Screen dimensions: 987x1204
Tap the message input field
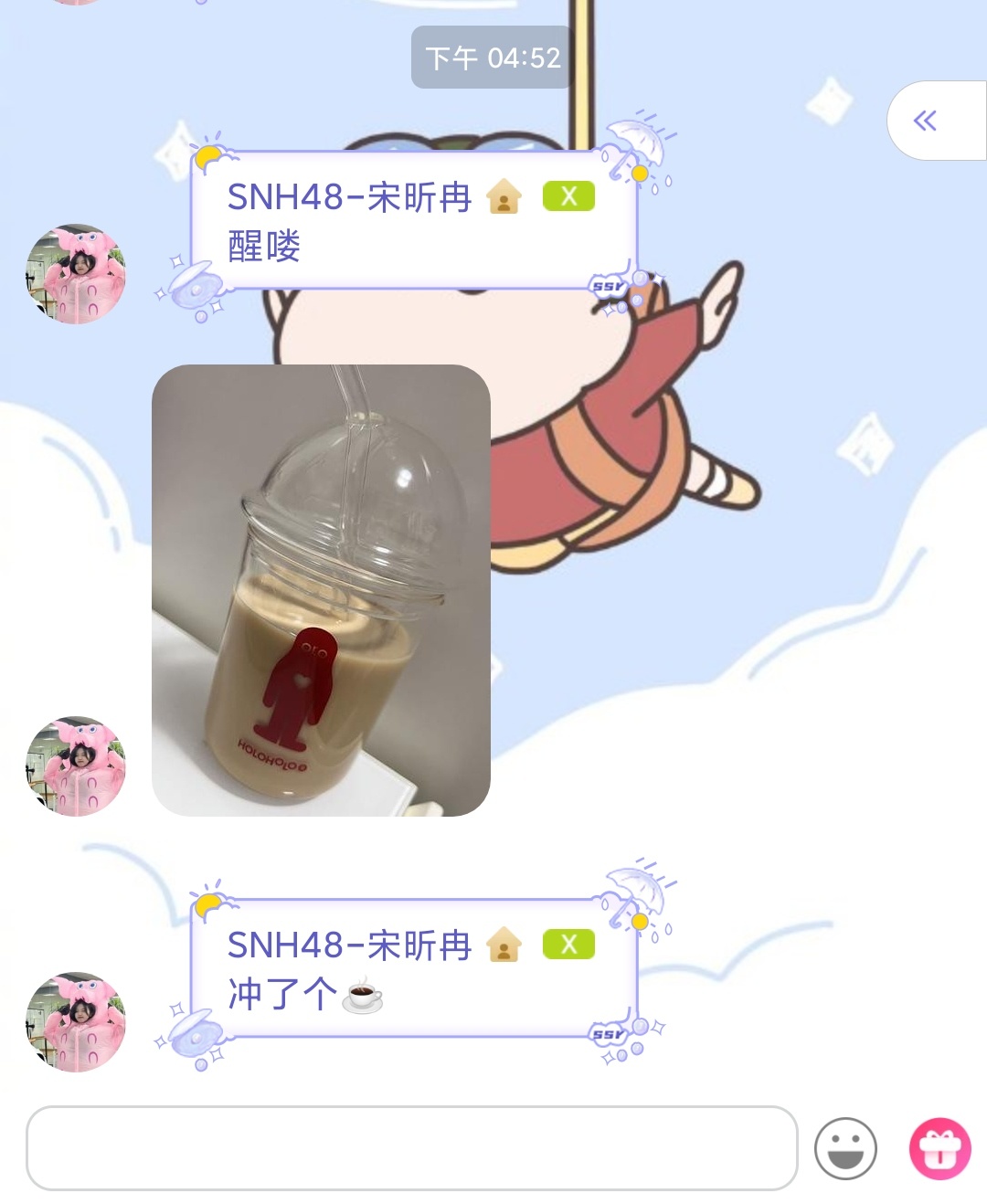[411, 1148]
